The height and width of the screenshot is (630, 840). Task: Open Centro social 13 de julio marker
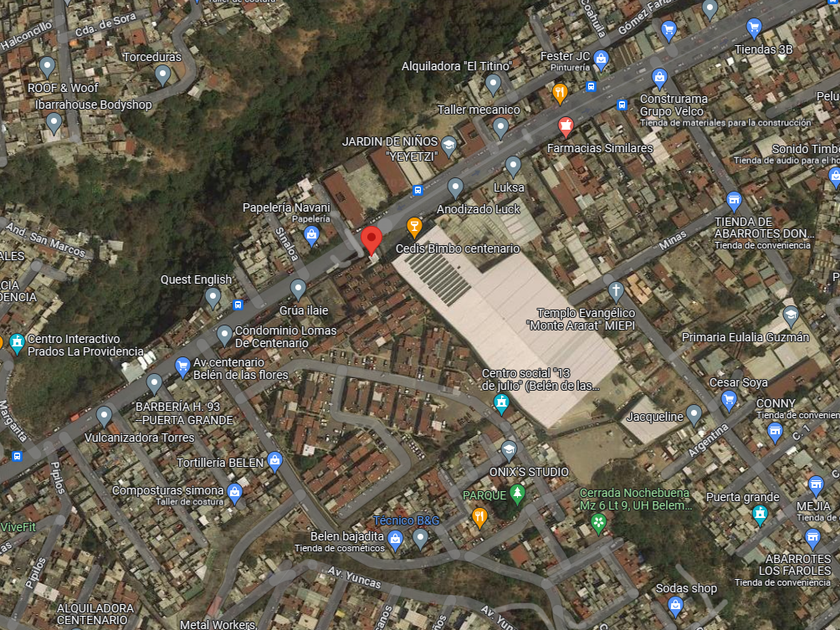(x=501, y=403)
